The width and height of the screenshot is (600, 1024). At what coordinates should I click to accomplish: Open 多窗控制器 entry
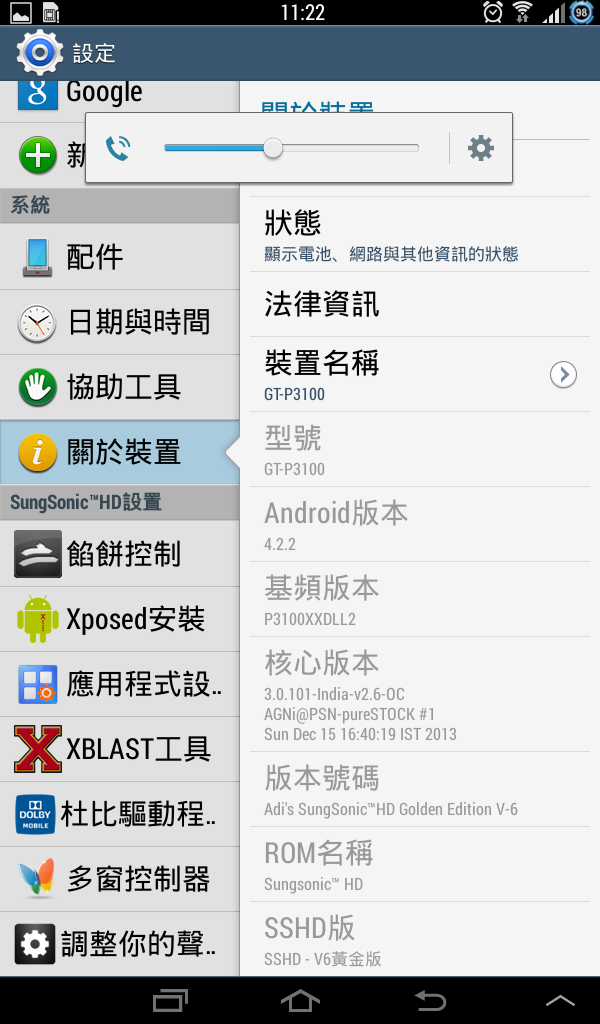click(x=120, y=879)
